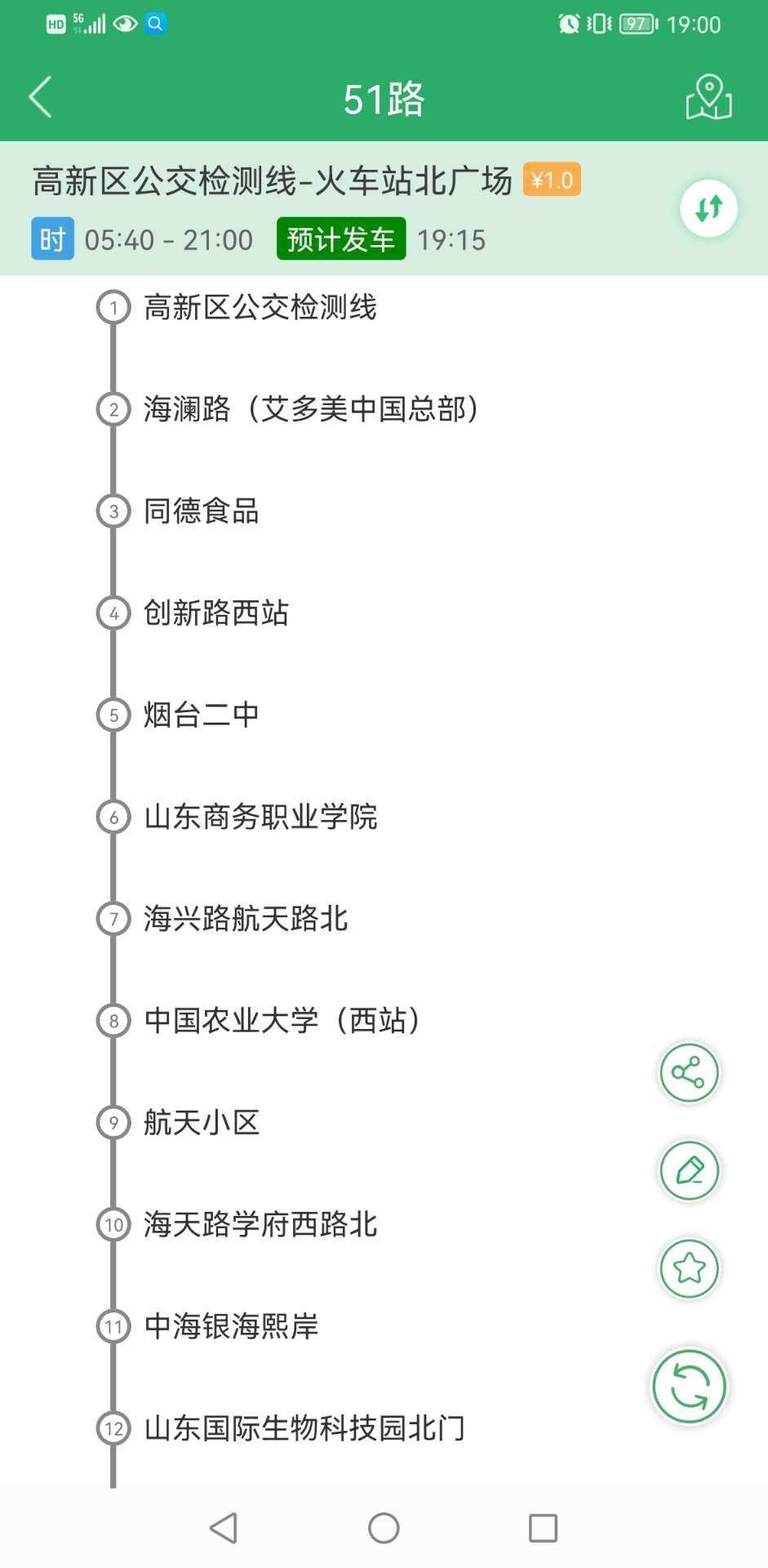The width and height of the screenshot is (768, 1568).
Task: Refresh real-time bus information
Action: click(689, 1386)
